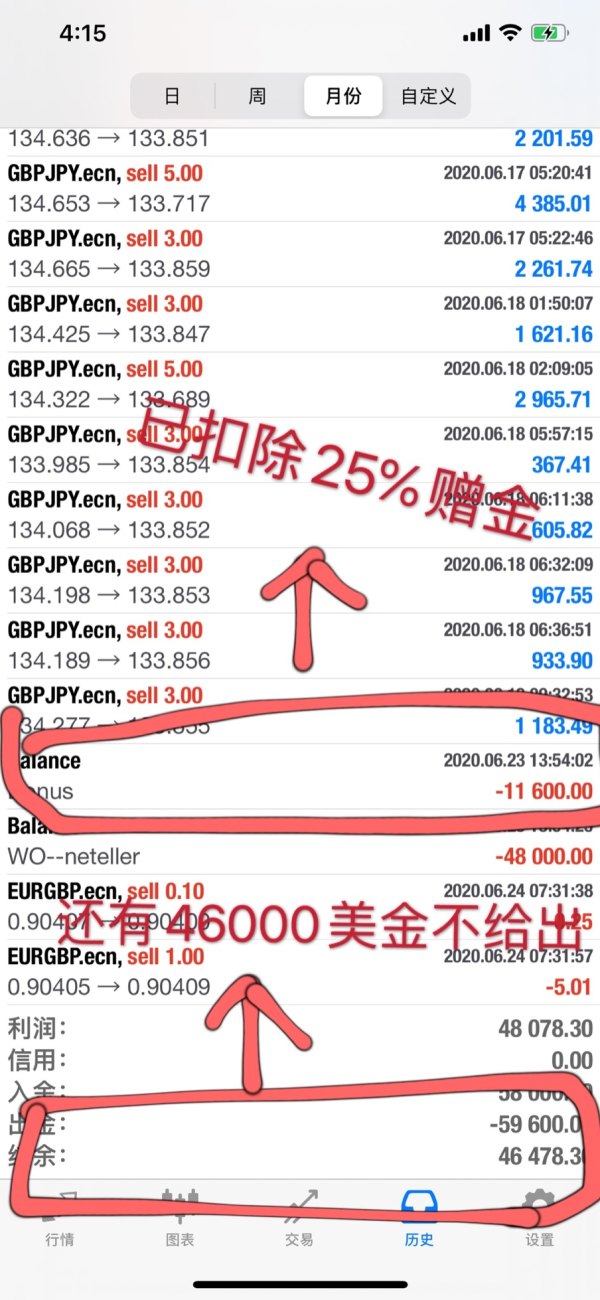Select the 周 period filter
The height and width of the screenshot is (1300, 600).
(x=257, y=97)
